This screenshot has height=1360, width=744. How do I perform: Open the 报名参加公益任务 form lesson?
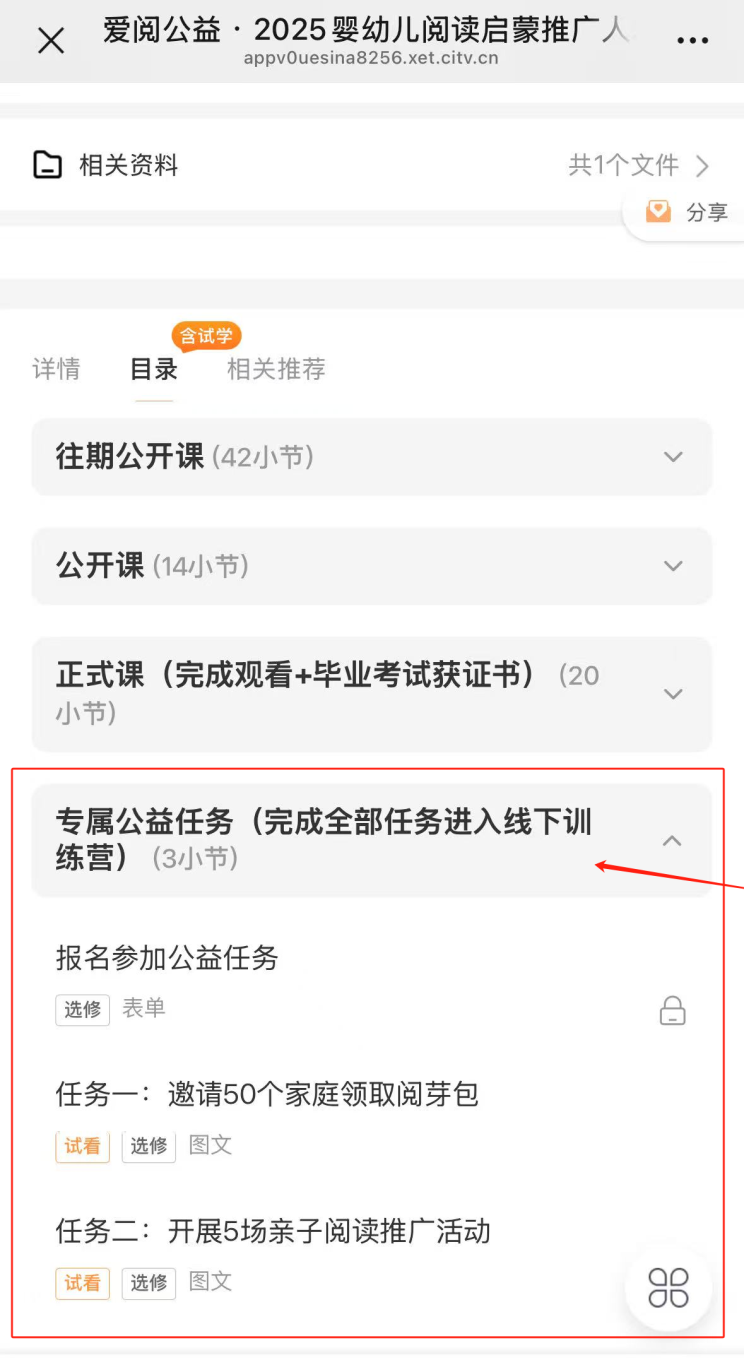[168, 959]
